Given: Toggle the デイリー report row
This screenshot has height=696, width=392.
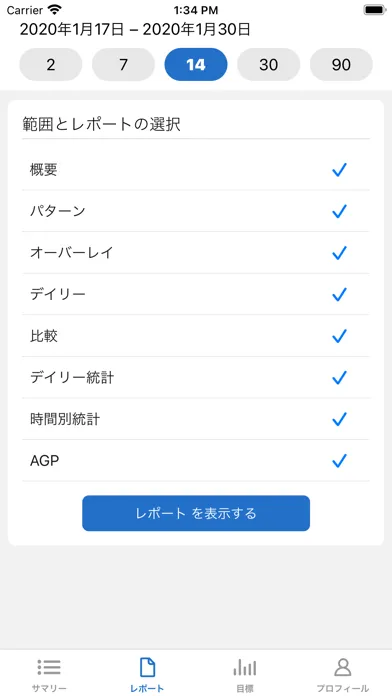Looking at the screenshot, I should (x=196, y=294).
